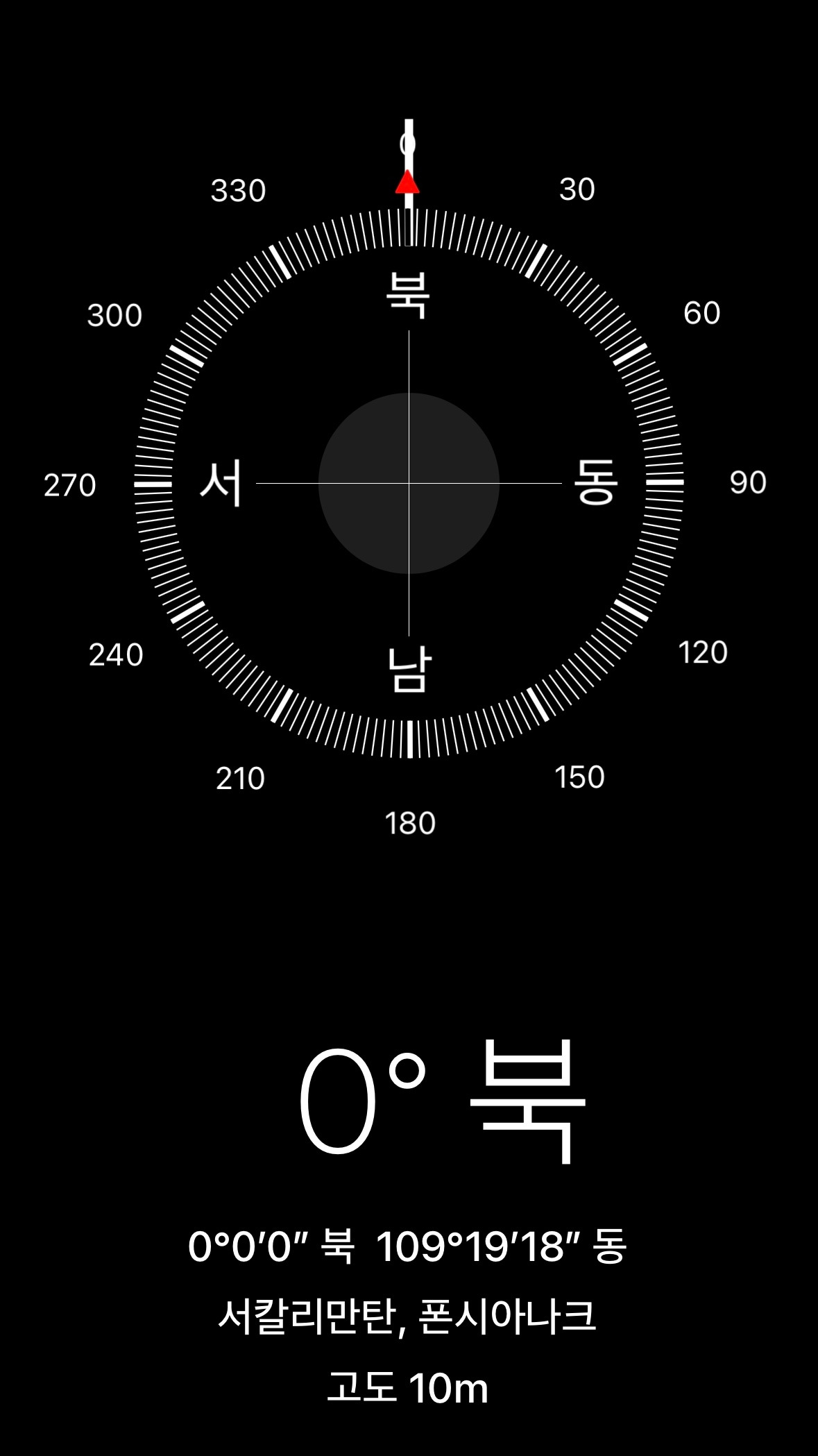This screenshot has width=818, height=1456.
Task: Select the 서 (West) label on dial
Action: (221, 481)
